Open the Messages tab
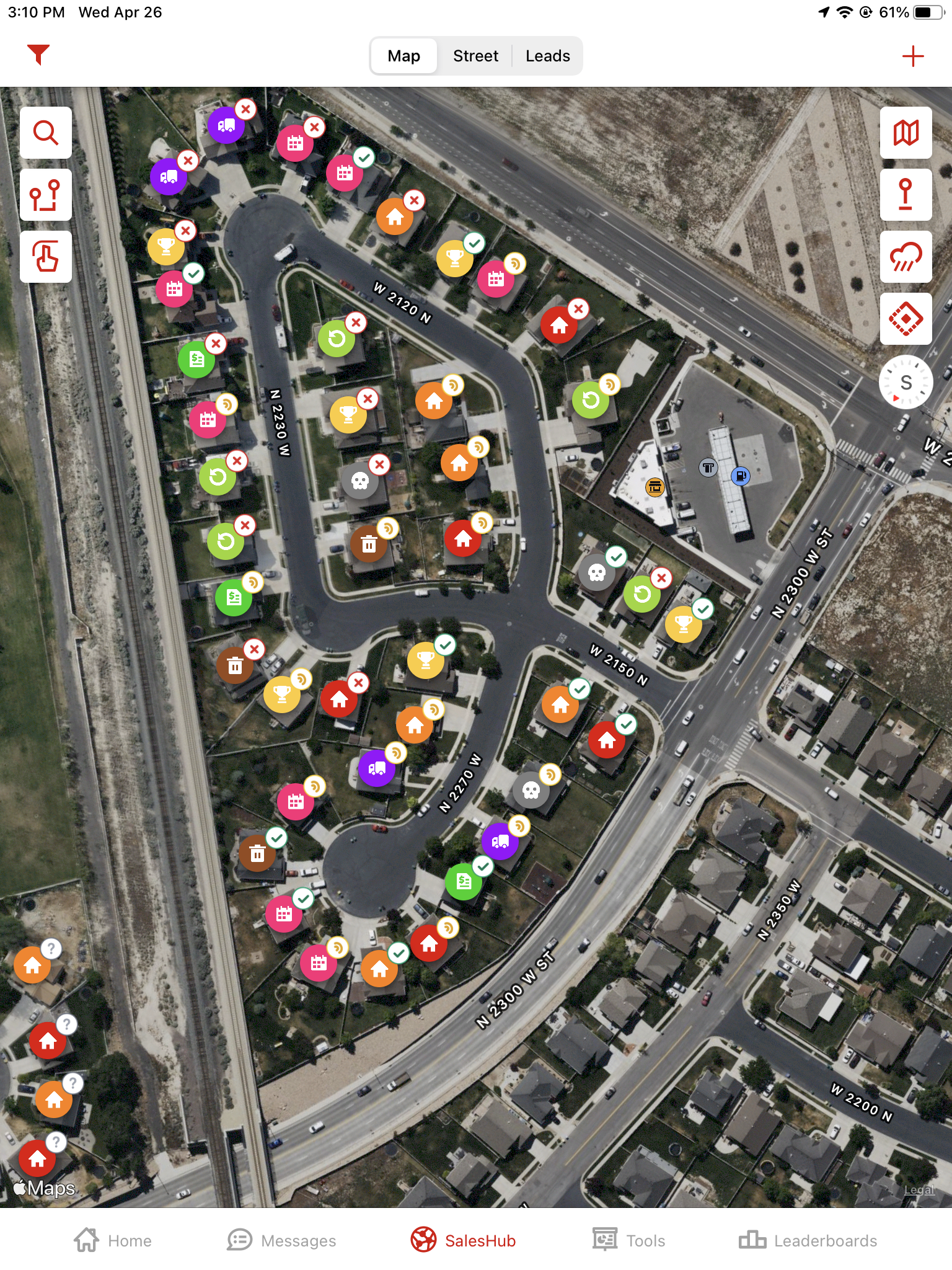This screenshot has width=952, height=1270. [282, 1240]
